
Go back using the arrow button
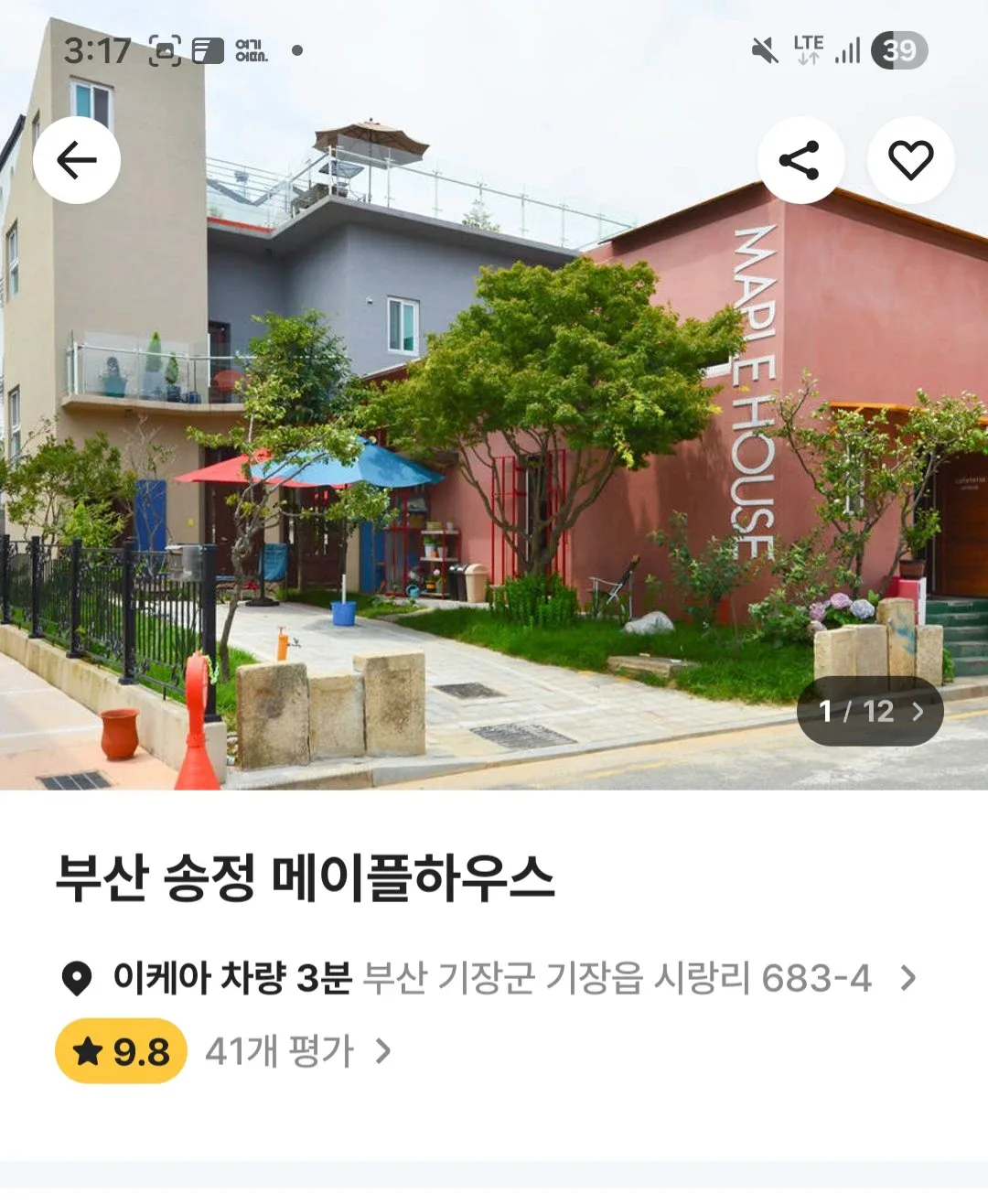(77, 161)
